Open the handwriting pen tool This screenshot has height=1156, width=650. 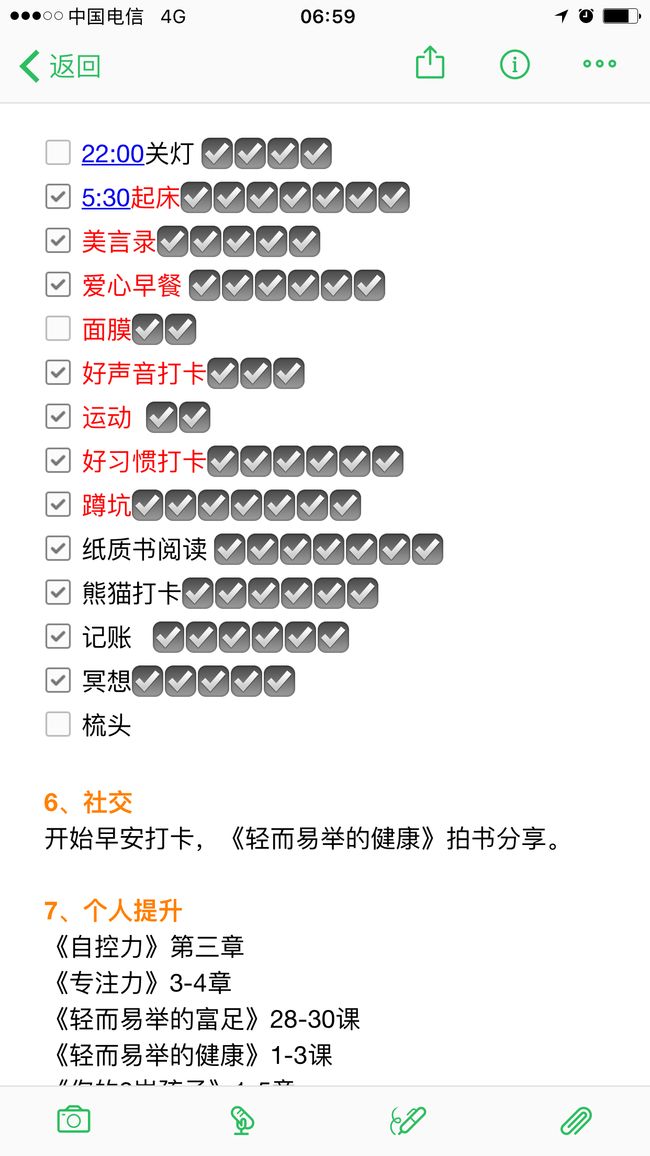(408, 1121)
